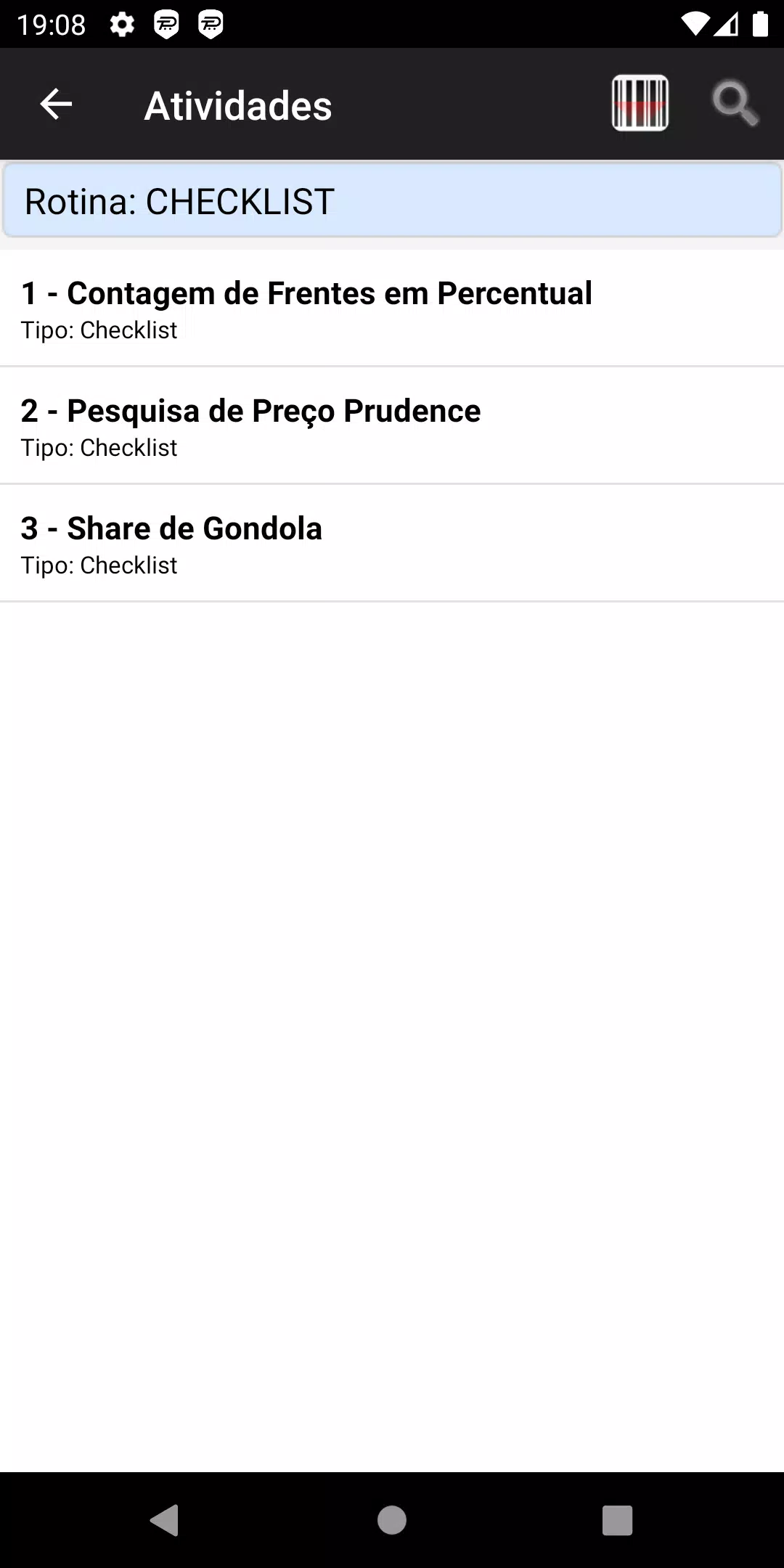
Task: Open recent apps from navigation bar
Action: point(618,1520)
